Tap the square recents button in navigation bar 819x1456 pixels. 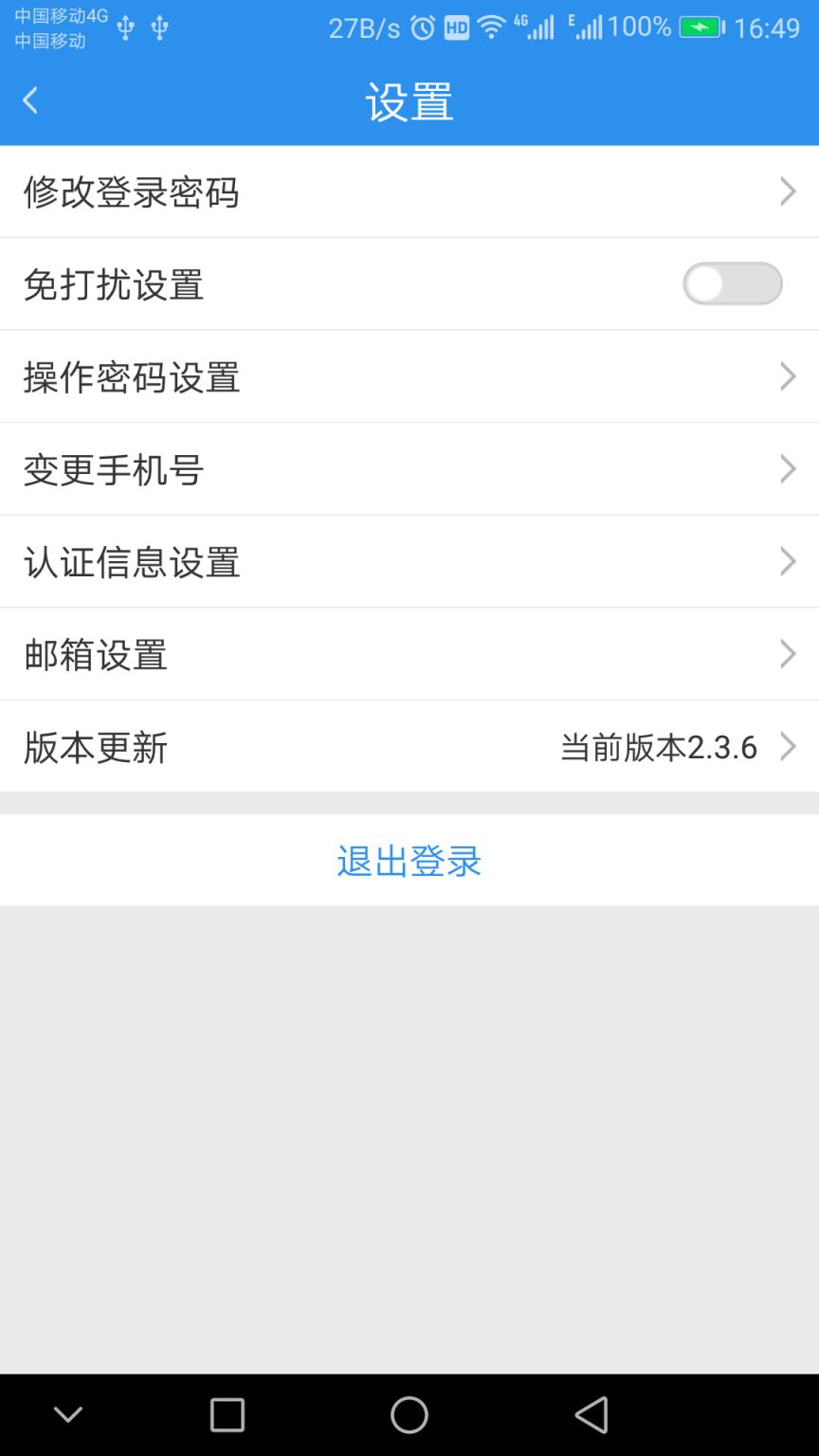click(x=227, y=1413)
